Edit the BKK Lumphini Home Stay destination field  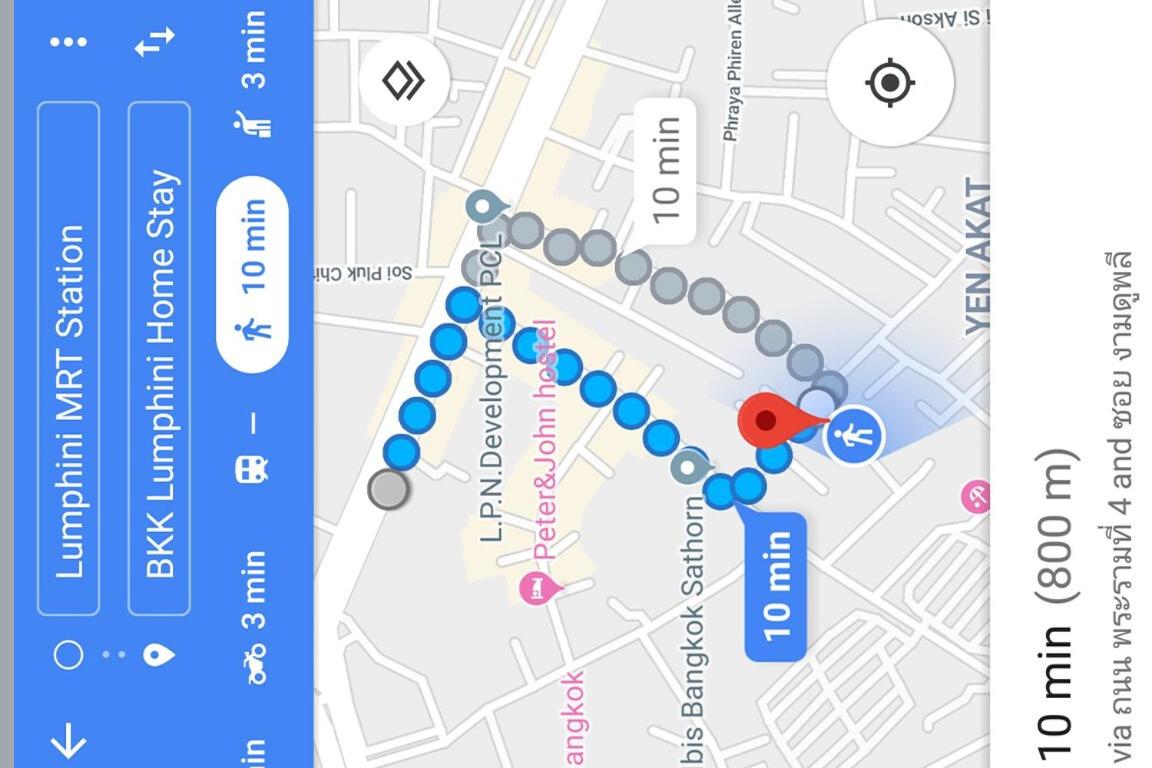(159, 358)
